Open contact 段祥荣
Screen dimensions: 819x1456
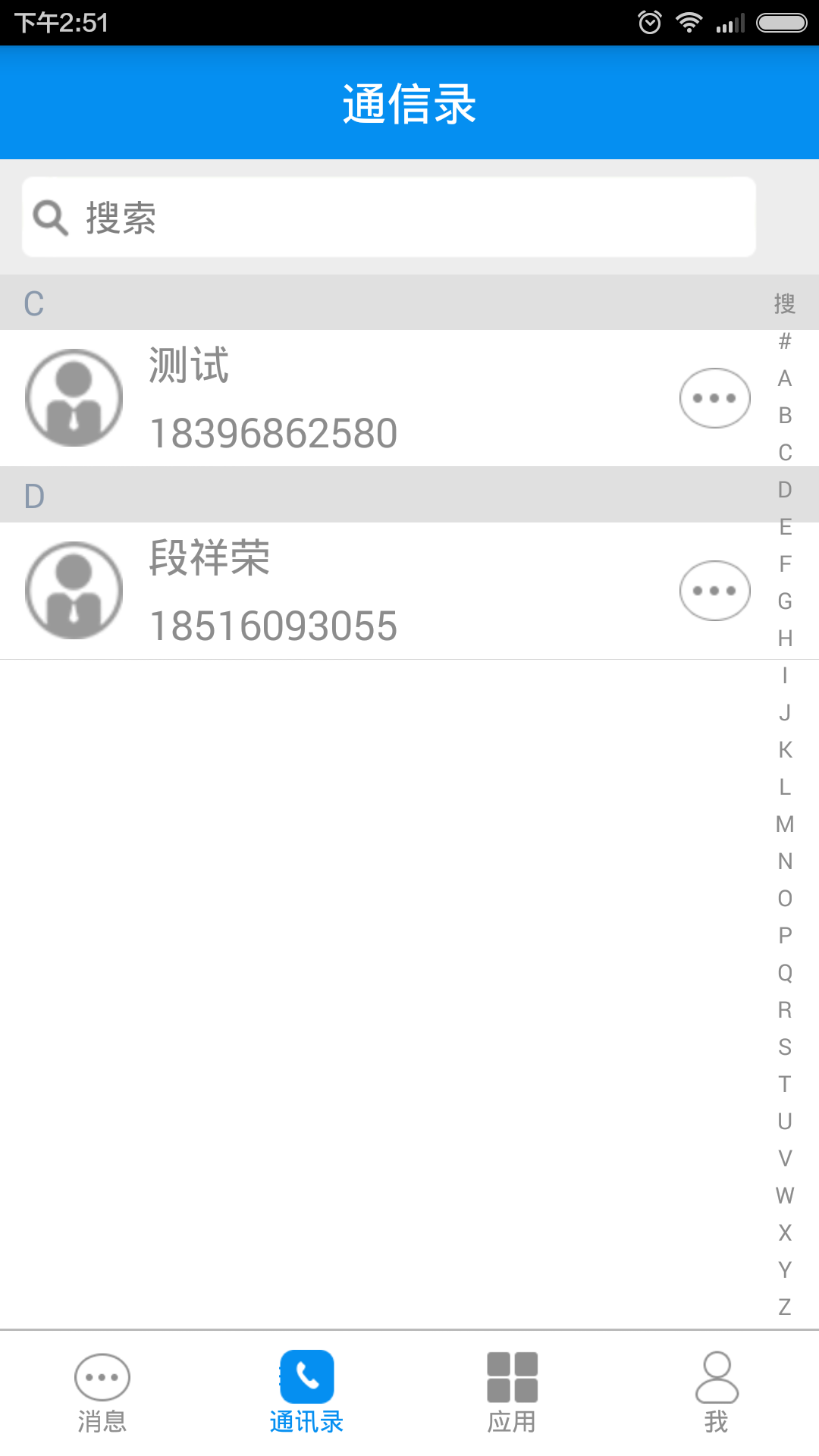click(x=341, y=591)
